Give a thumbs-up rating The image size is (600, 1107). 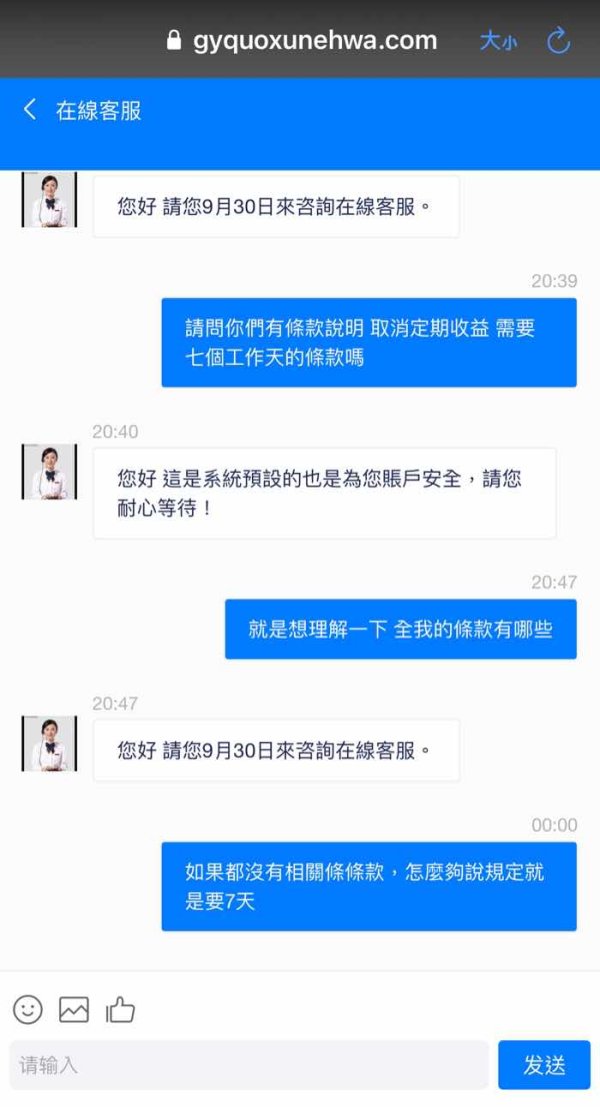click(120, 1010)
